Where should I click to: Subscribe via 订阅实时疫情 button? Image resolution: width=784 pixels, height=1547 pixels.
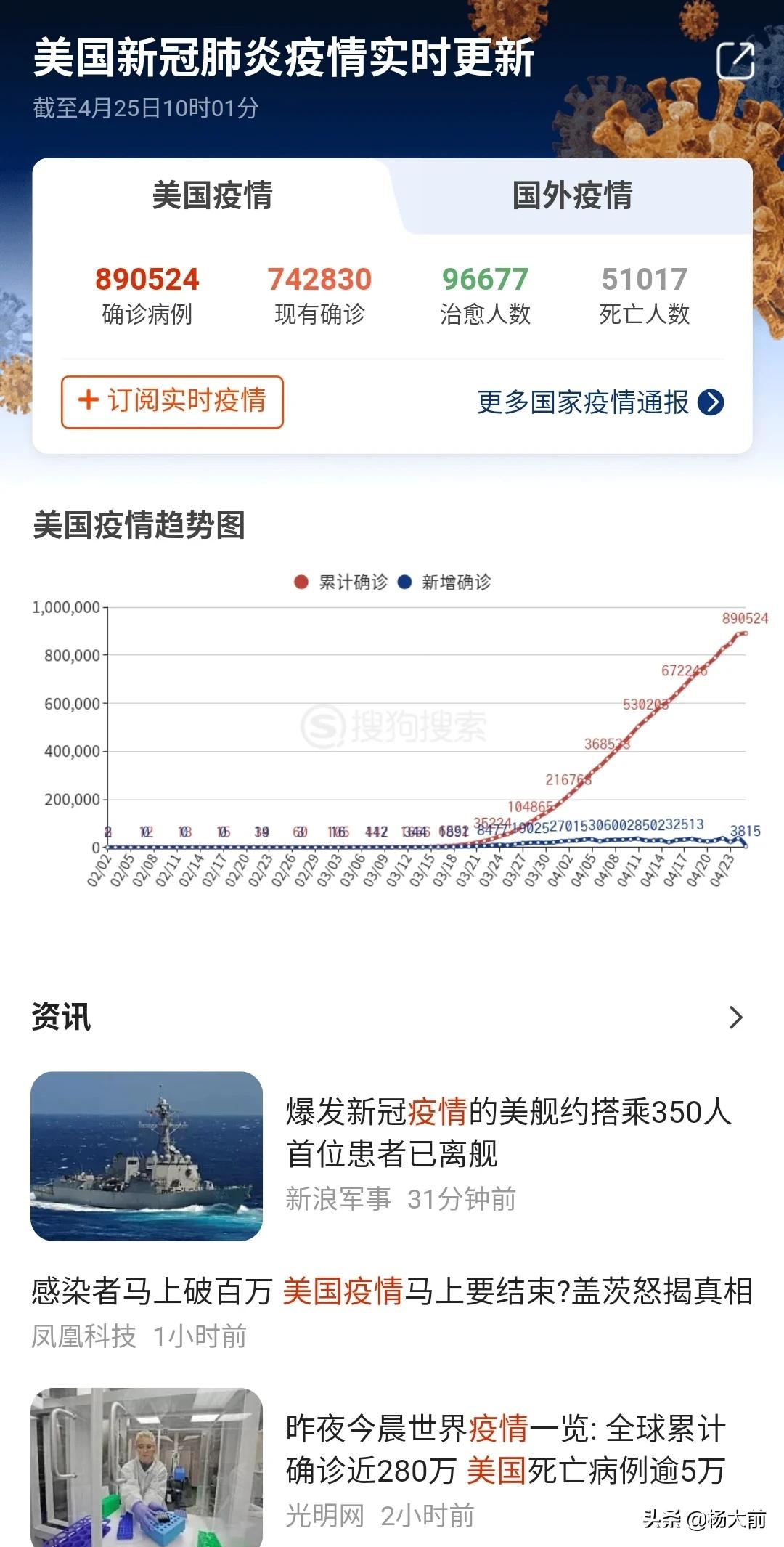point(172,402)
